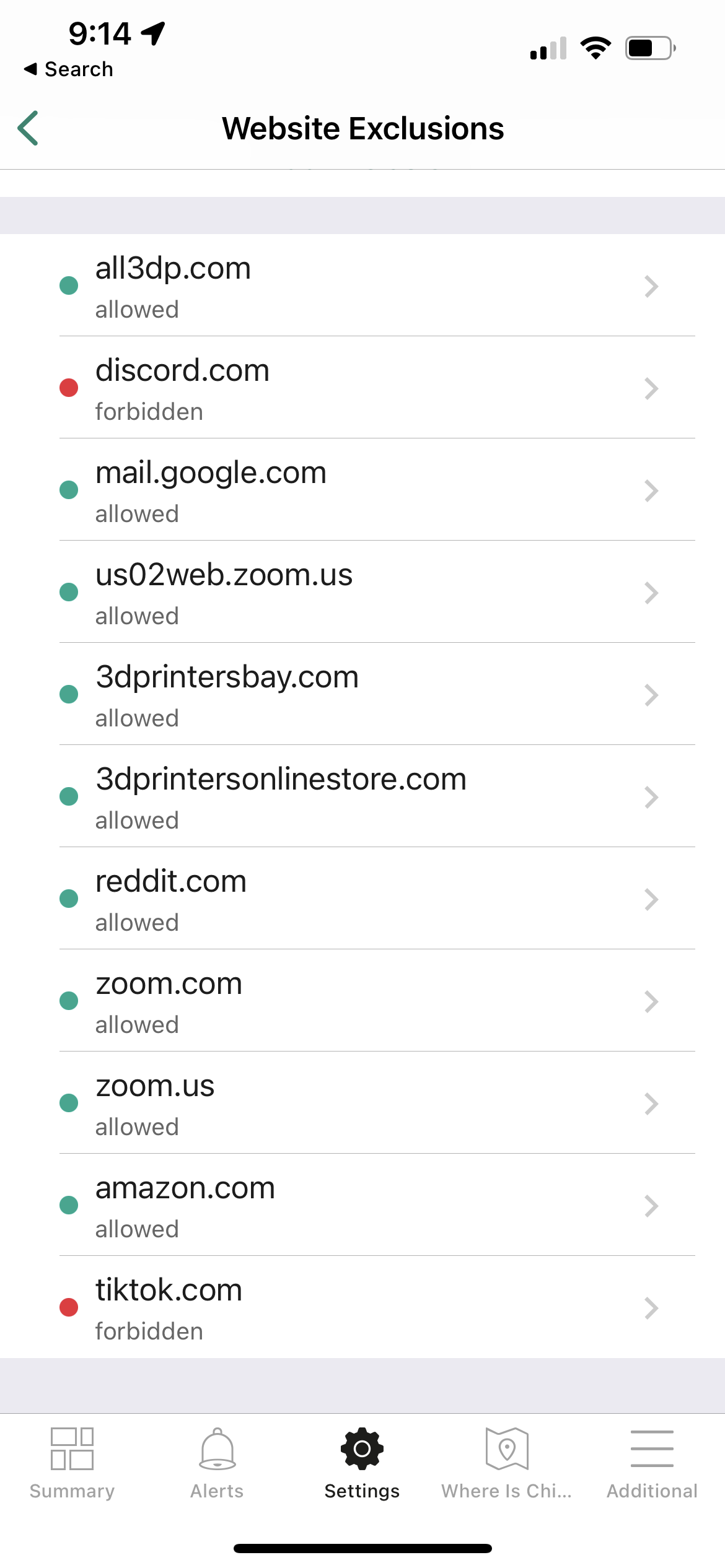Switch to the Alerts tab
725x1568 pixels.
[217, 1463]
